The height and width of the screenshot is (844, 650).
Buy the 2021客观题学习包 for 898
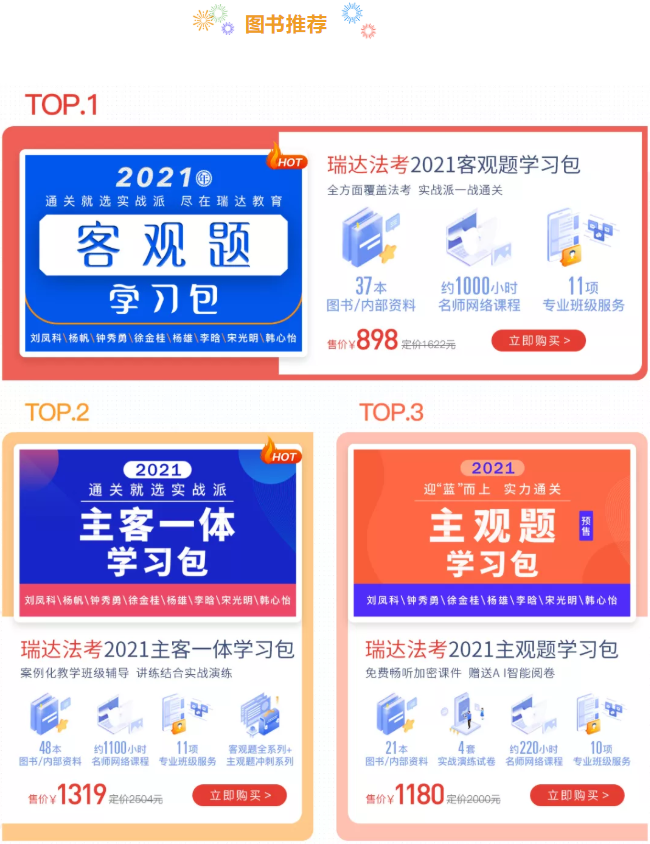(538, 341)
